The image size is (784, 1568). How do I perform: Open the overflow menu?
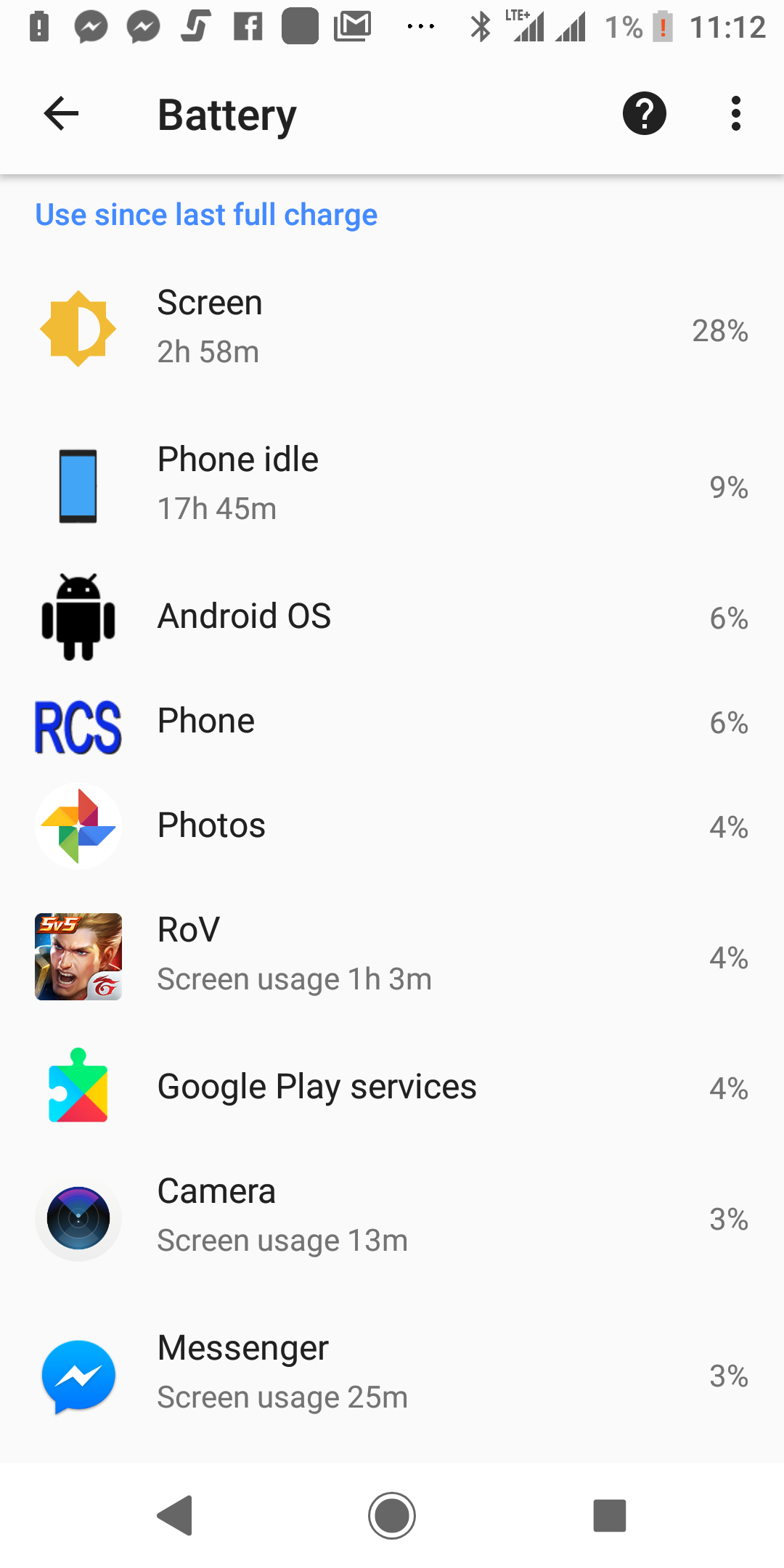click(735, 114)
